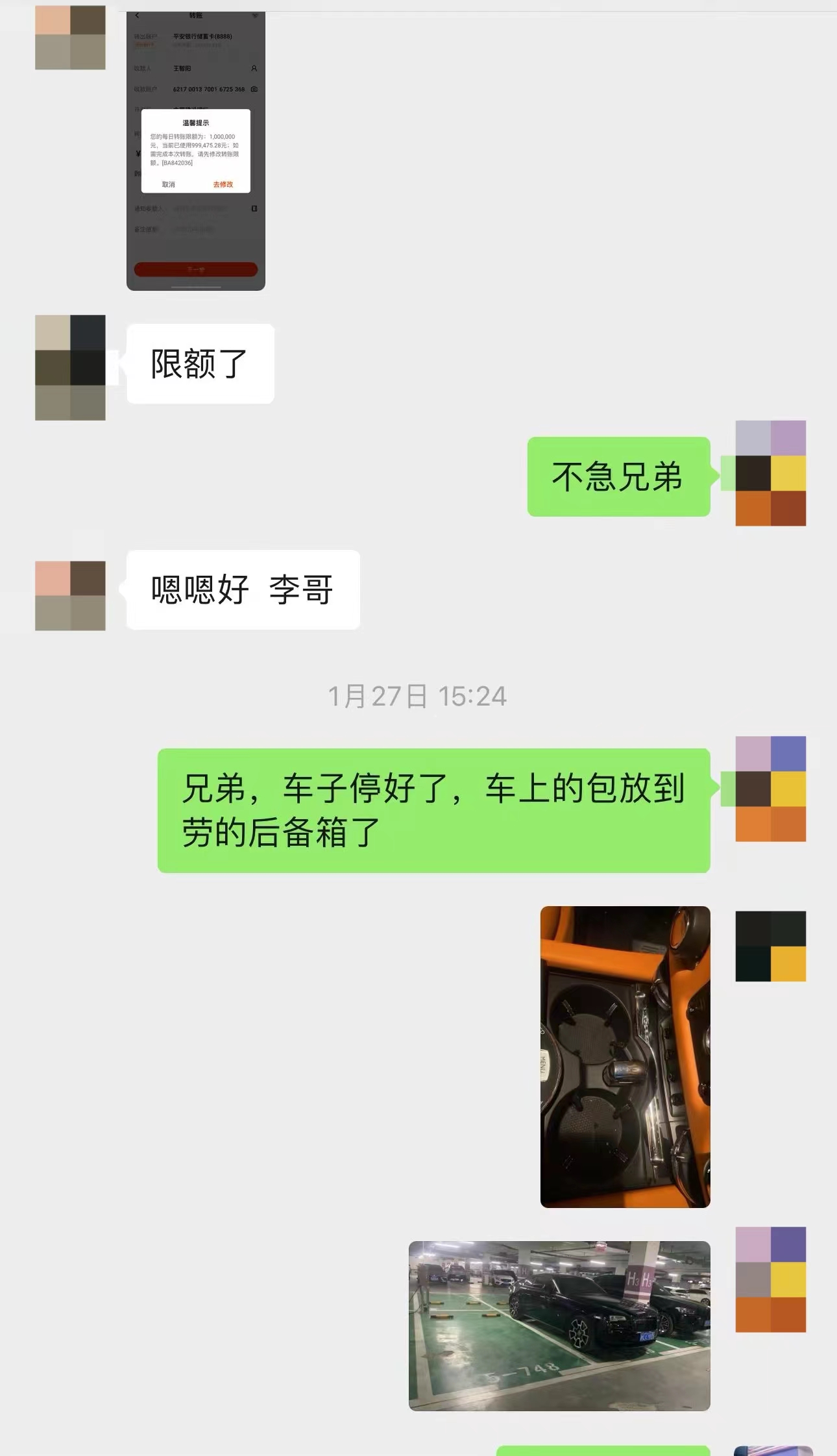Open avatar next to 车子停好了 message
Screen dimensions: 837x1456
[x=770, y=788]
